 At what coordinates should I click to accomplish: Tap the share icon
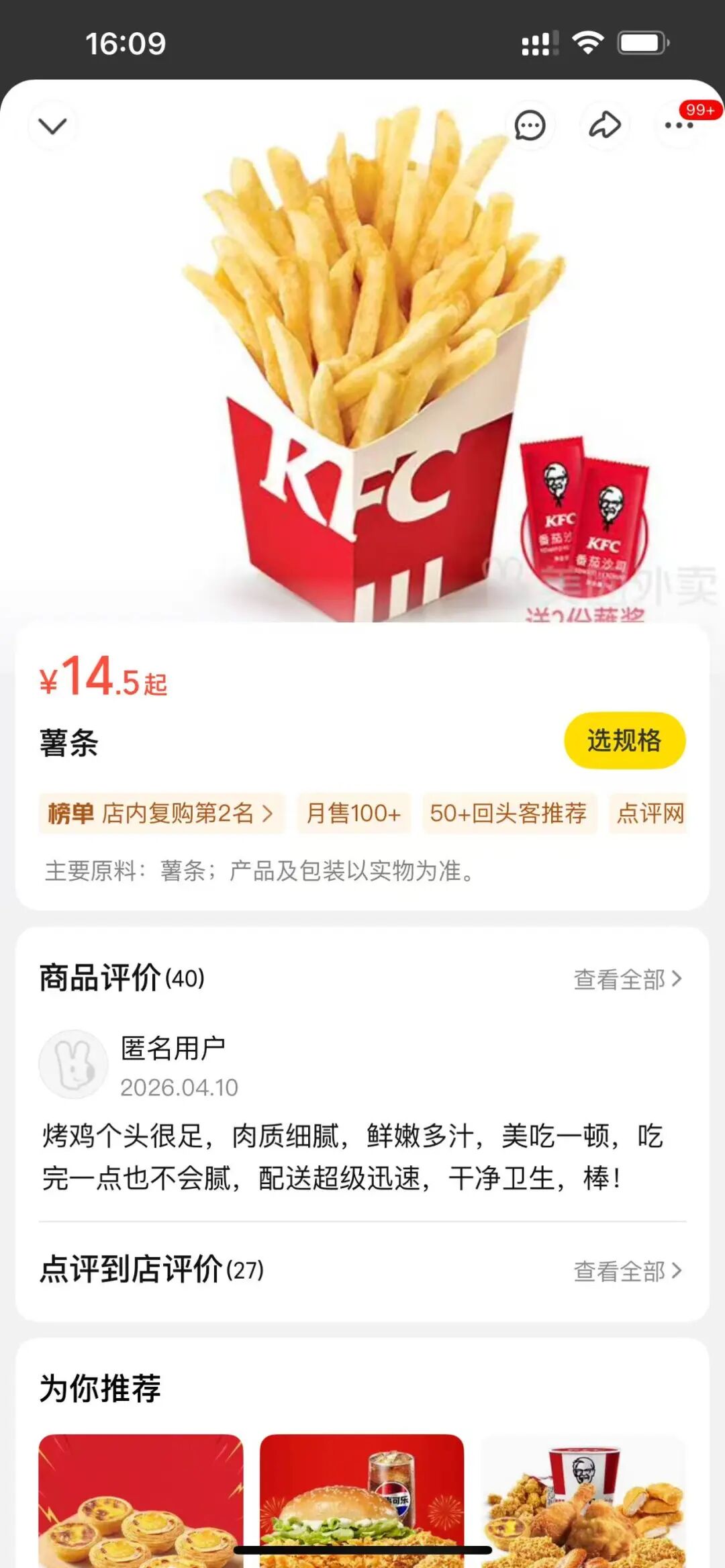tap(603, 126)
